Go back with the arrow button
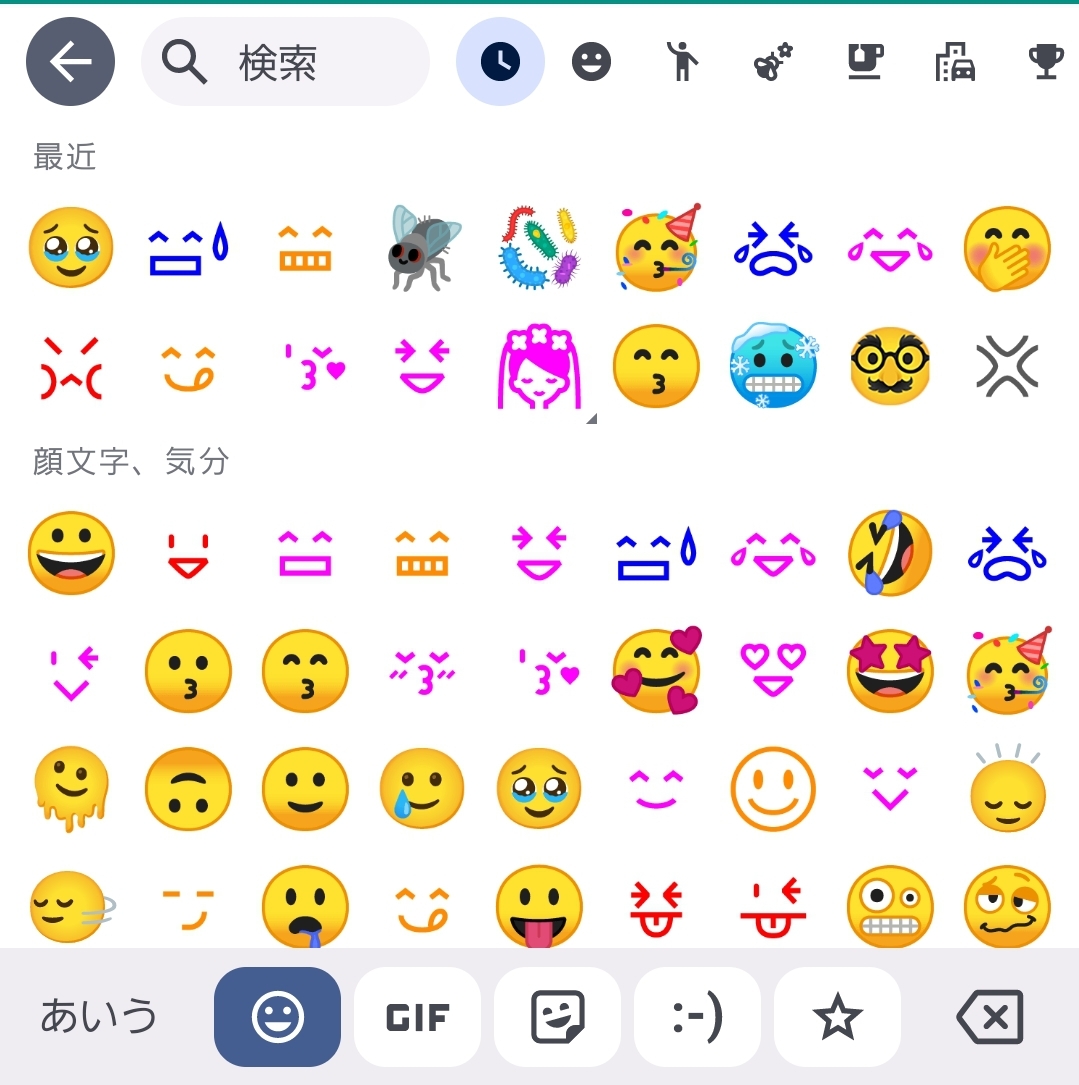Viewport: 1079px width, 1085px height. pyautogui.click(x=70, y=62)
